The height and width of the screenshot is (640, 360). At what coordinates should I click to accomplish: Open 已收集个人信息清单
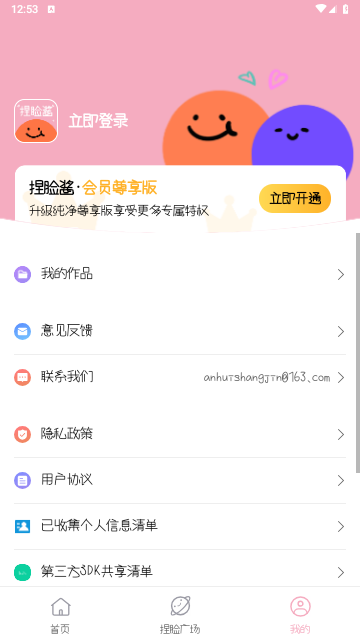(180, 526)
